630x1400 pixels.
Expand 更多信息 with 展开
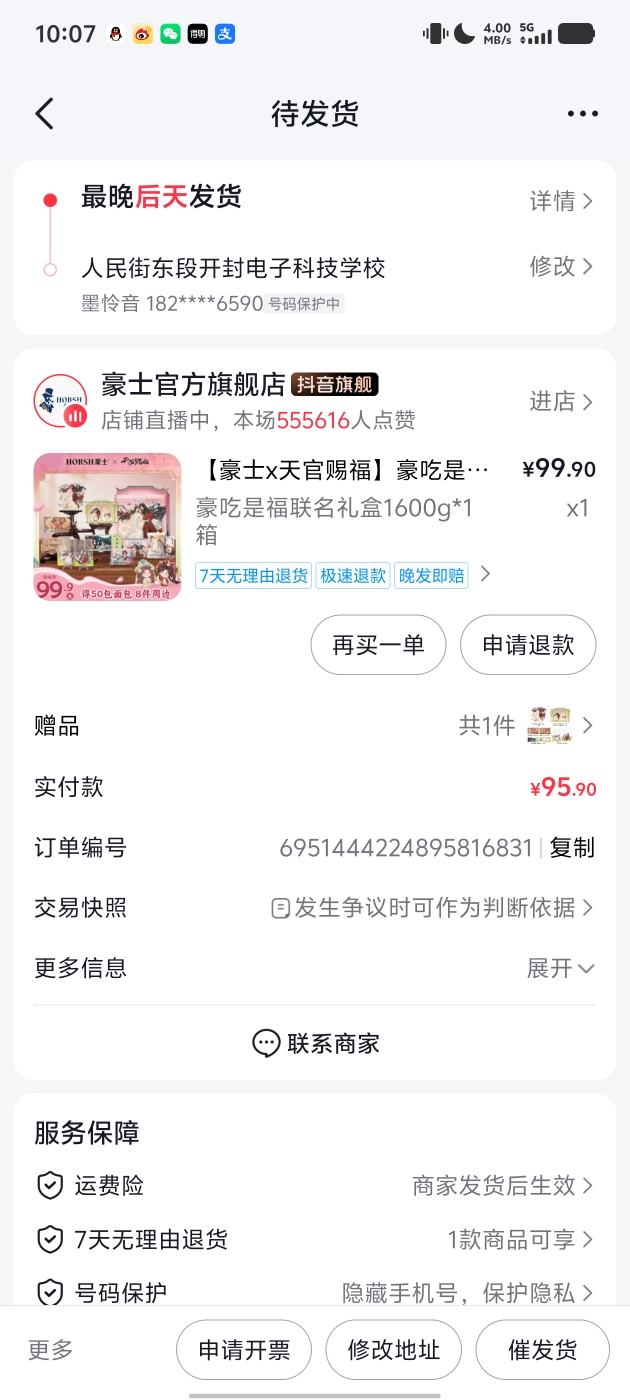coord(560,968)
